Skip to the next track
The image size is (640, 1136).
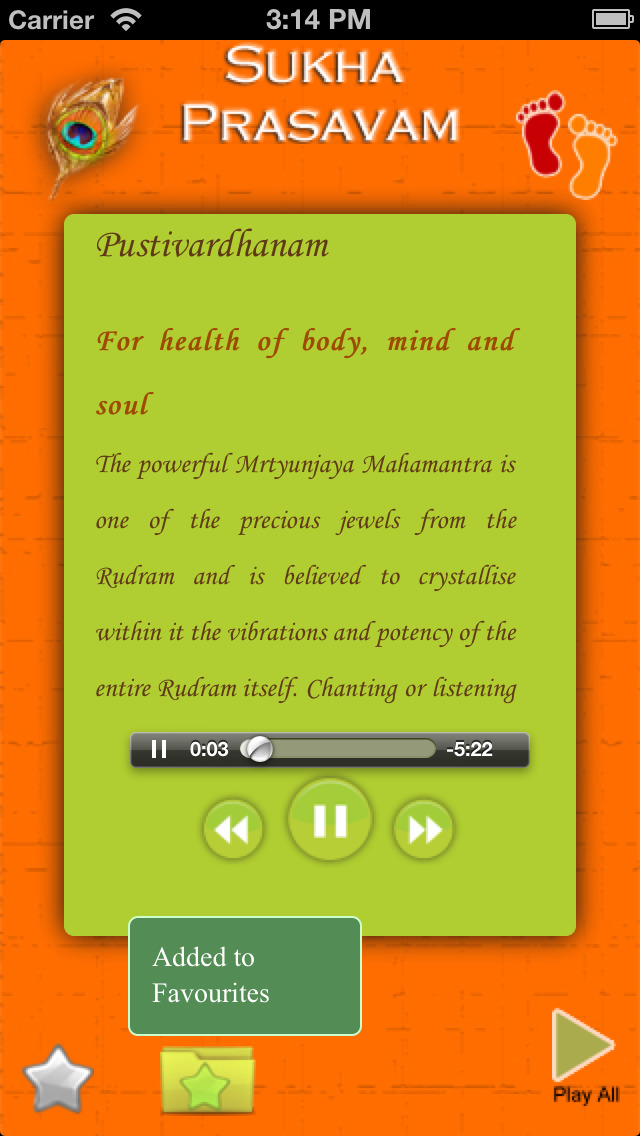[x=423, y=830]
